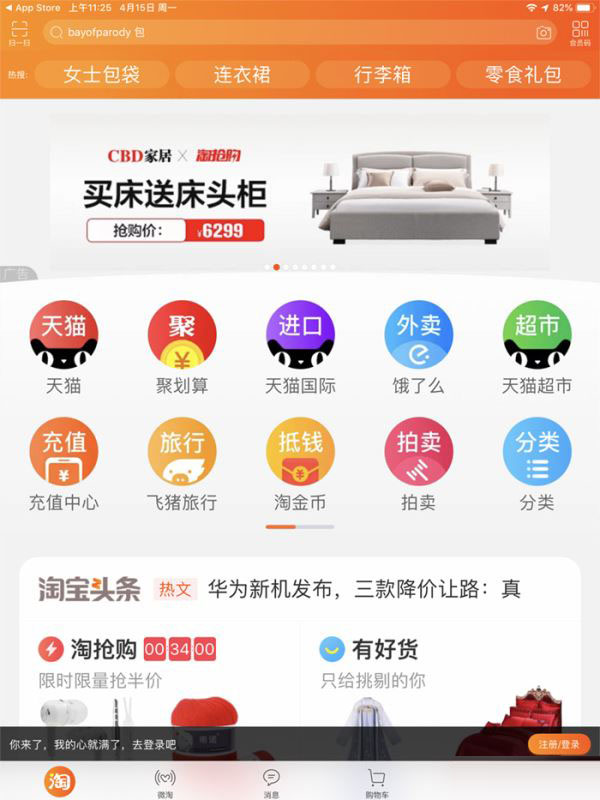Open 饿了么 food delivery shortcut
The image size is (600, 800).
(419, 346)
